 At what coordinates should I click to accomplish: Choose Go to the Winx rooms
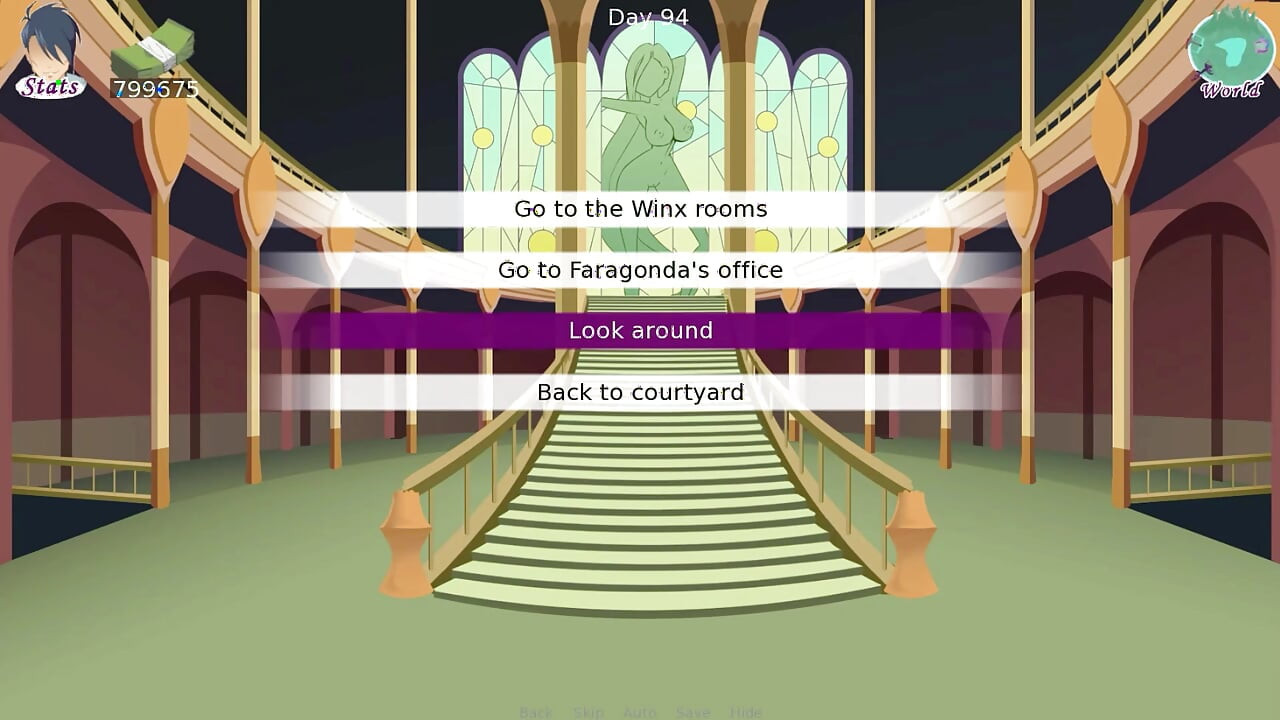tap(640, 209)
